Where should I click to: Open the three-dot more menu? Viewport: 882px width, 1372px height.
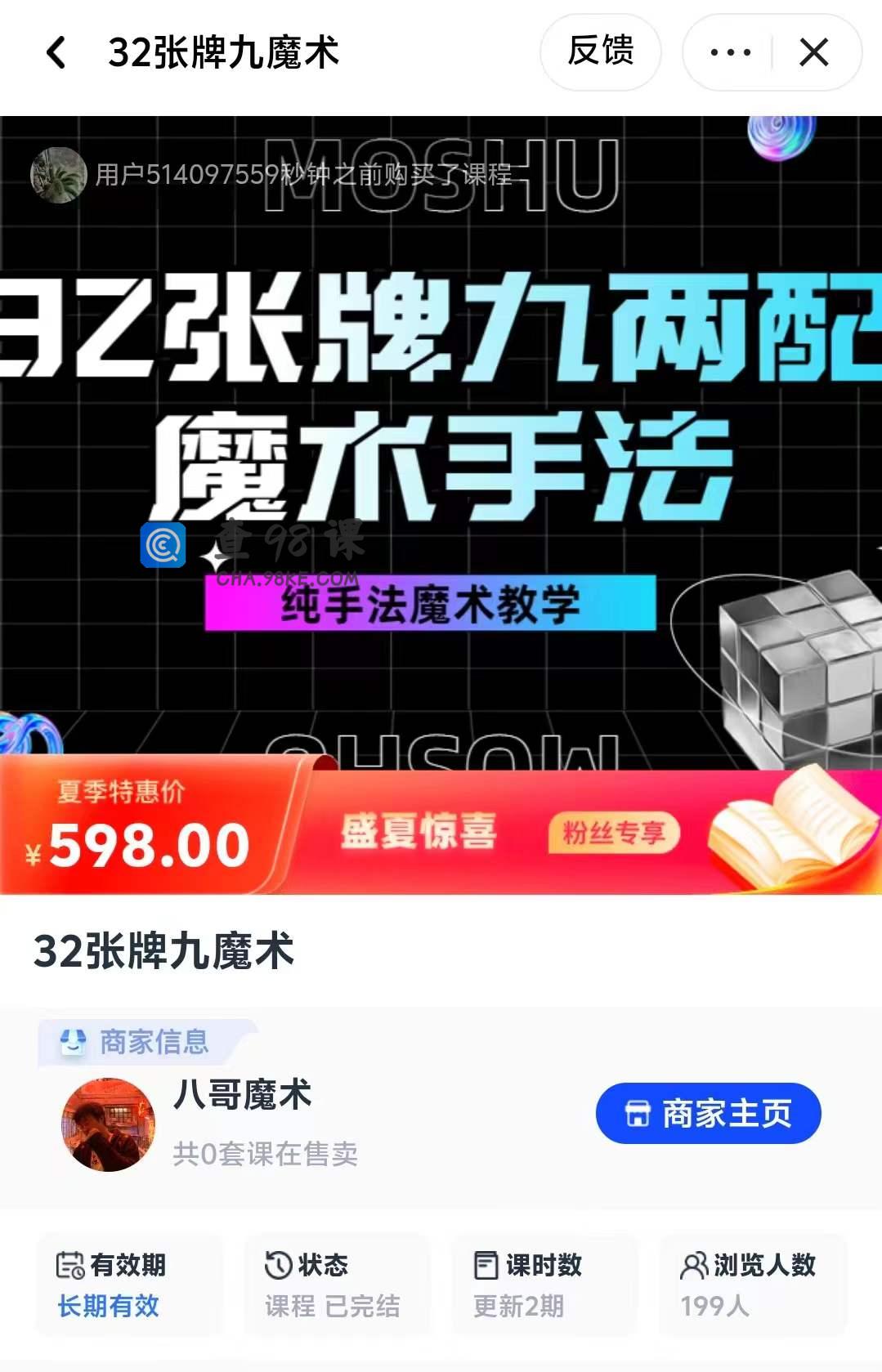tap(730, 53)
